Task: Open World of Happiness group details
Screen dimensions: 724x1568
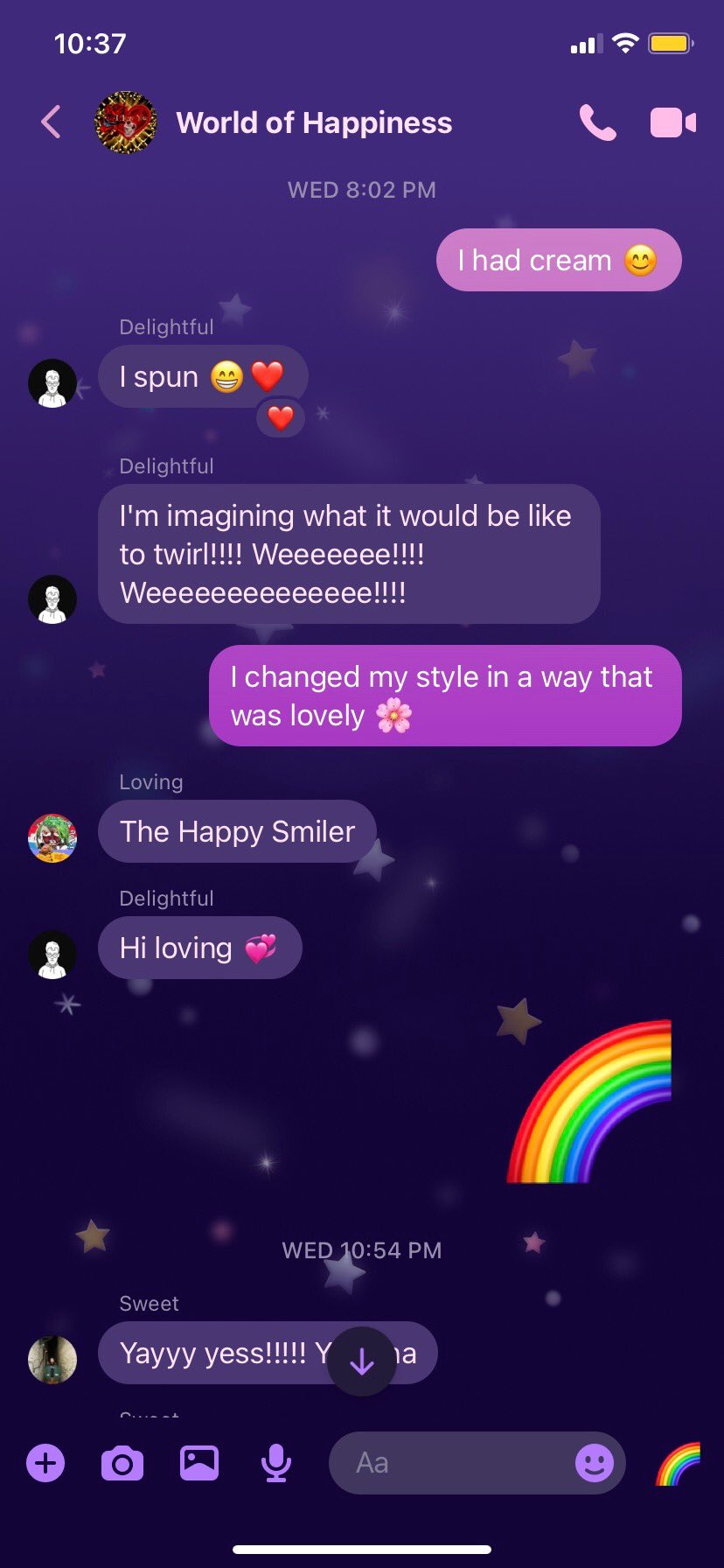Action: (313, 123)
